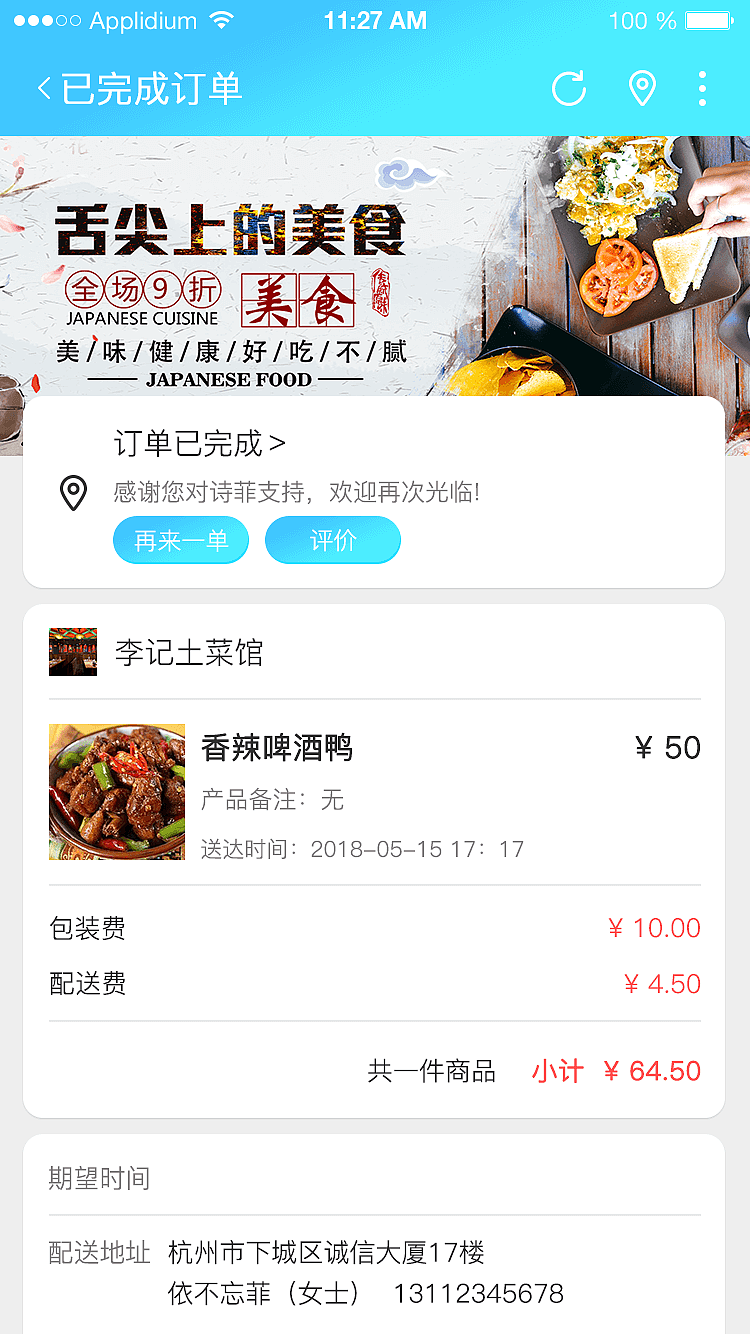
Task: Tap the phone number 13112345678
Action: (x=482, y=1293)
